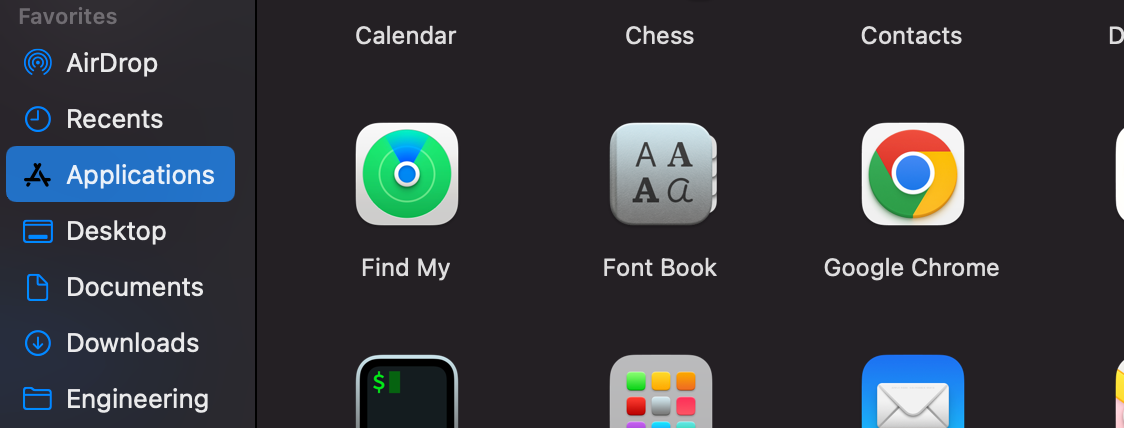The height and width of the screenshot is (428, 1124).
Task: Select the Mail envelope app icon
Action: (912, 393)
